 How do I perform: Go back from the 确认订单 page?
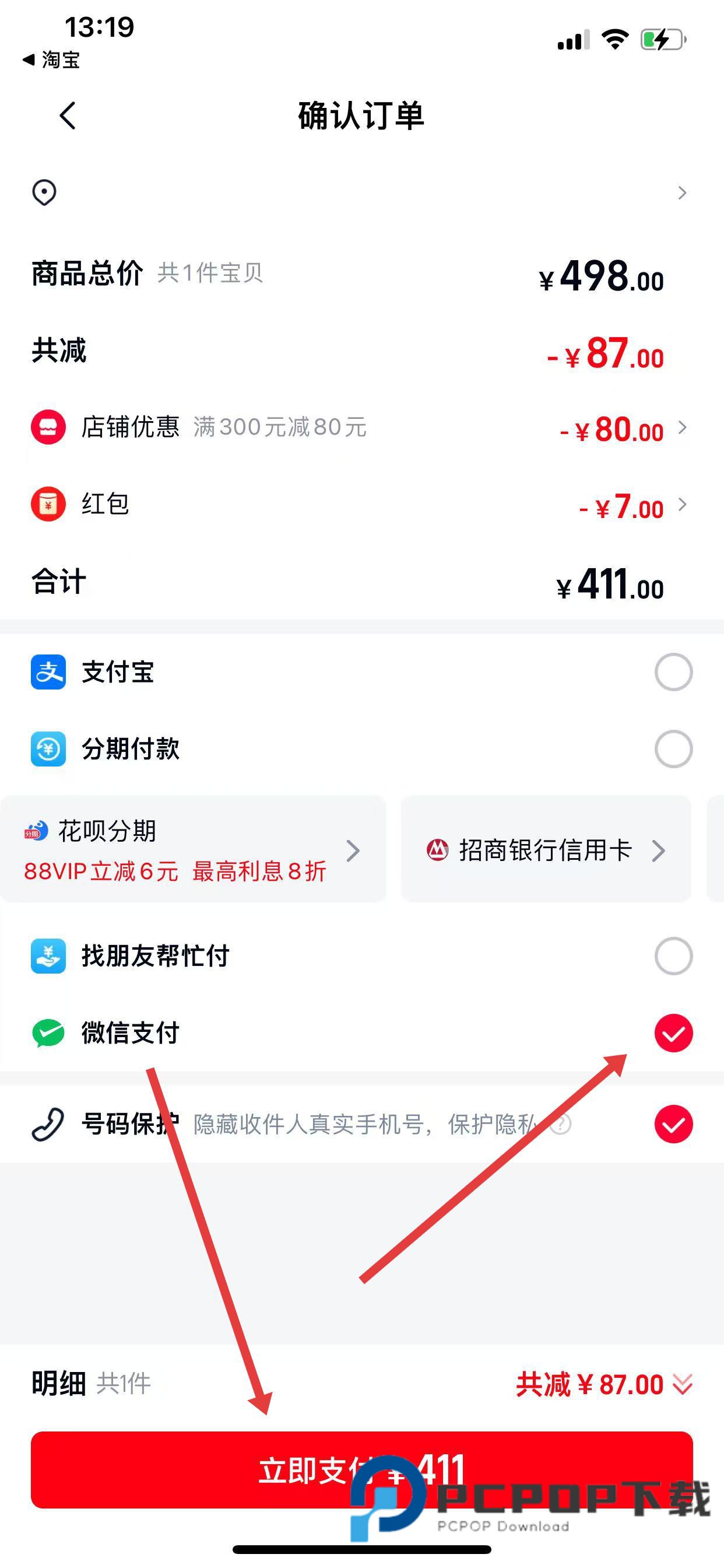click(68, 116)
